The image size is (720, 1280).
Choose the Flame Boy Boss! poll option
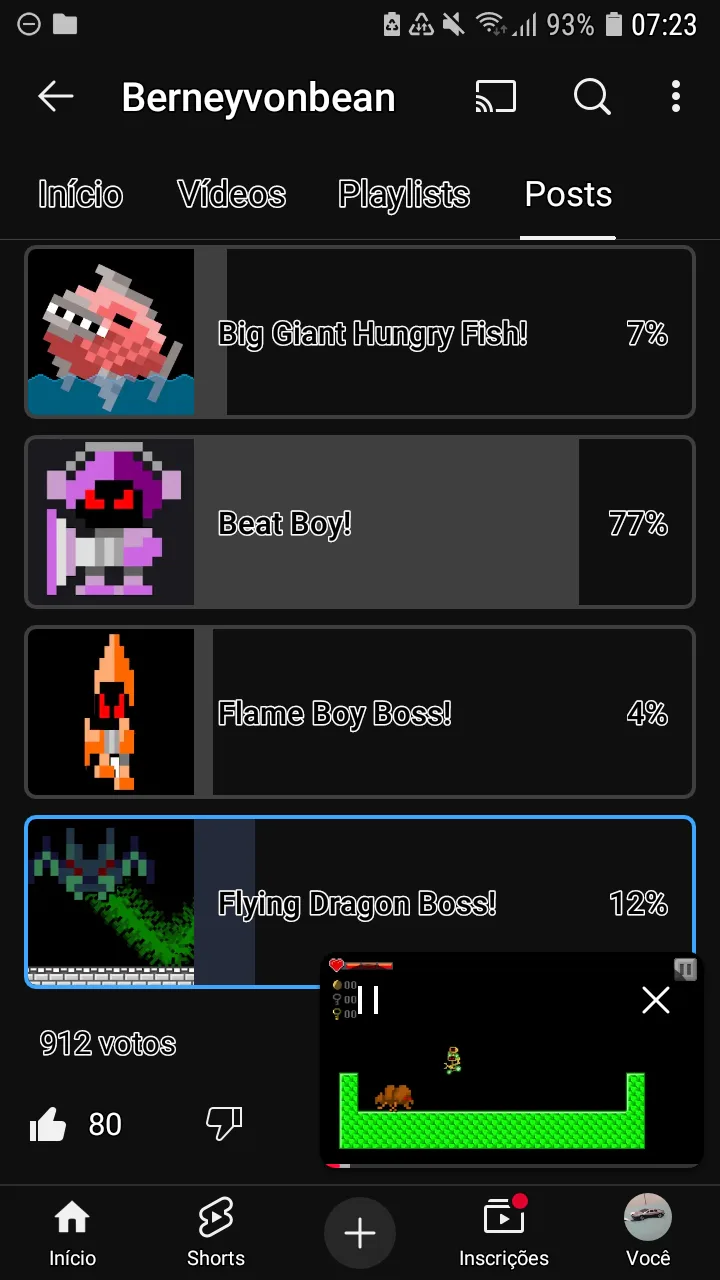tap(360, 712)
